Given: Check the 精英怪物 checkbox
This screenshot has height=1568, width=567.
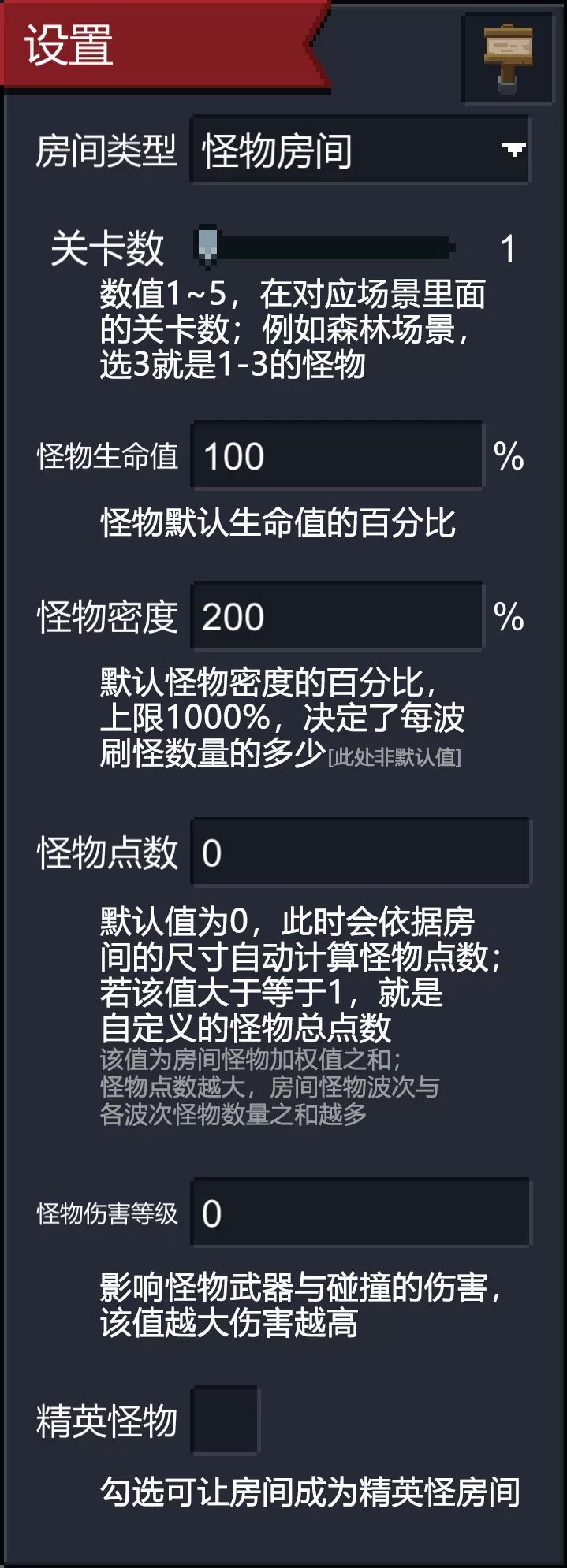Looking at the screenshot, I should pos(225,1420).
